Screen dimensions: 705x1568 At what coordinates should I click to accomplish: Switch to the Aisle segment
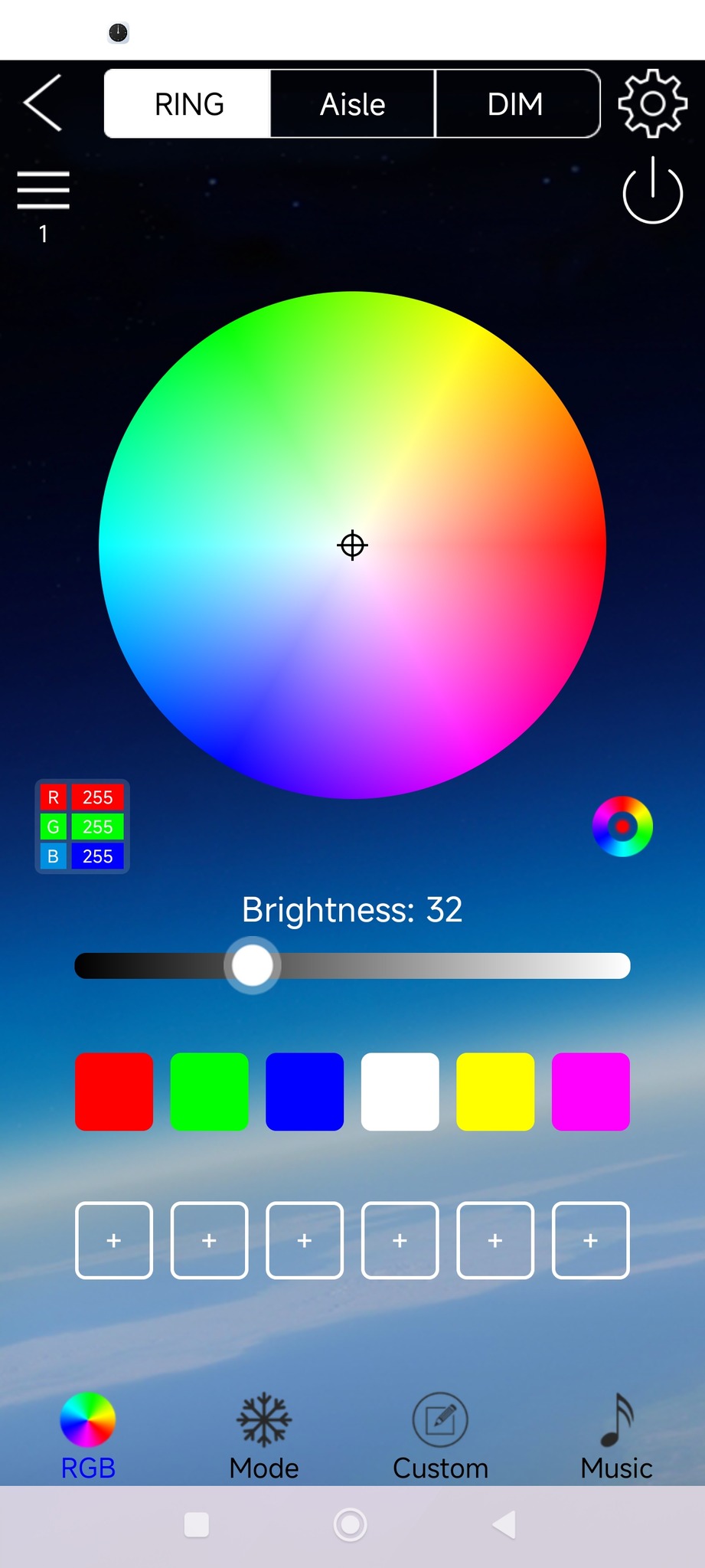(352, 104)
